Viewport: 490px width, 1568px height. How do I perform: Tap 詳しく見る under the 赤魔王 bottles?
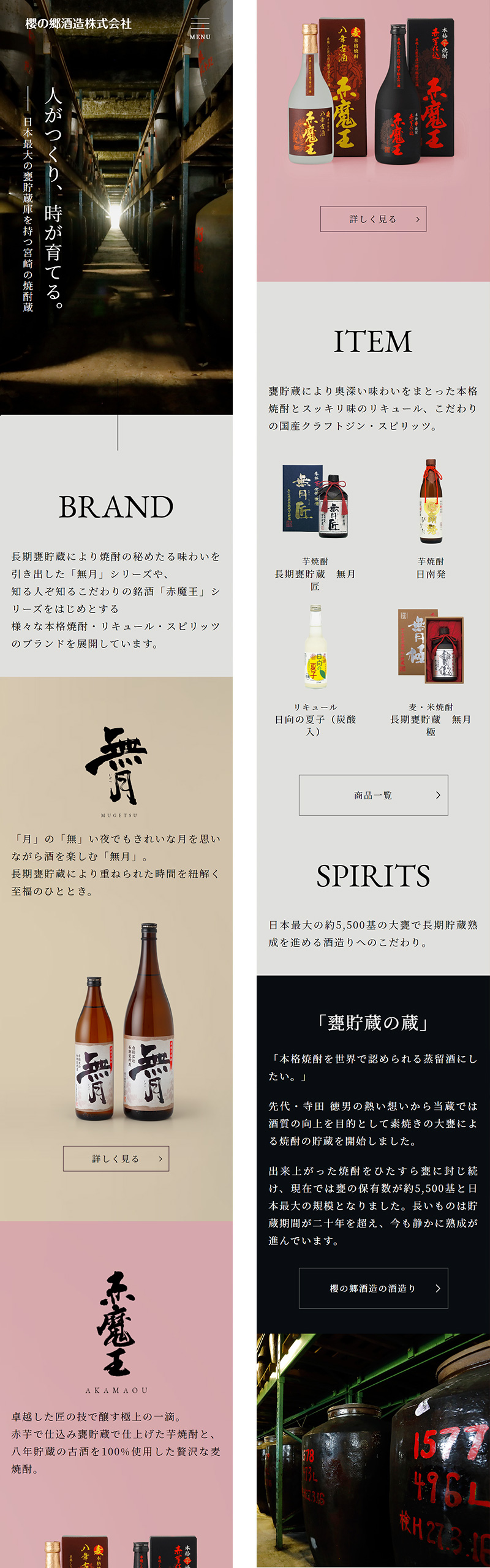click(373, 219)
